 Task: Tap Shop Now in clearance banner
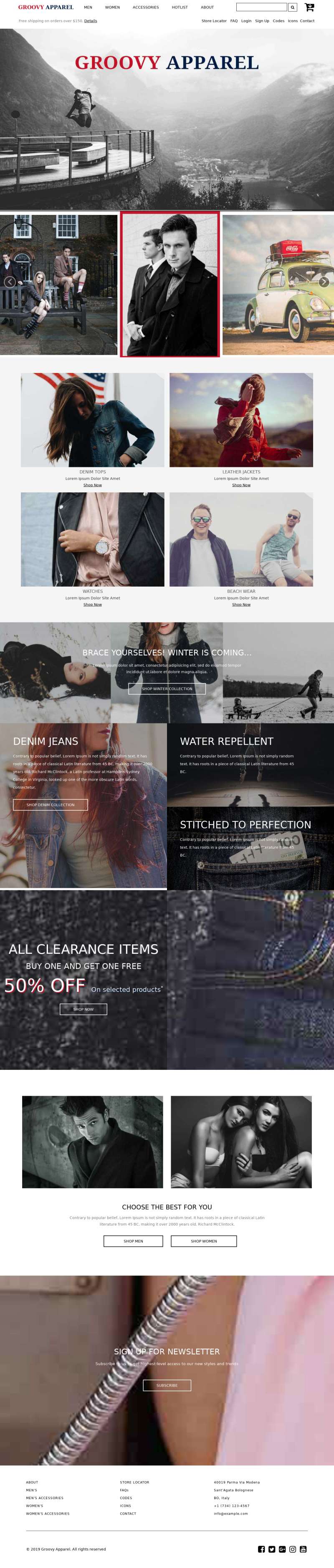(83, 1009)
